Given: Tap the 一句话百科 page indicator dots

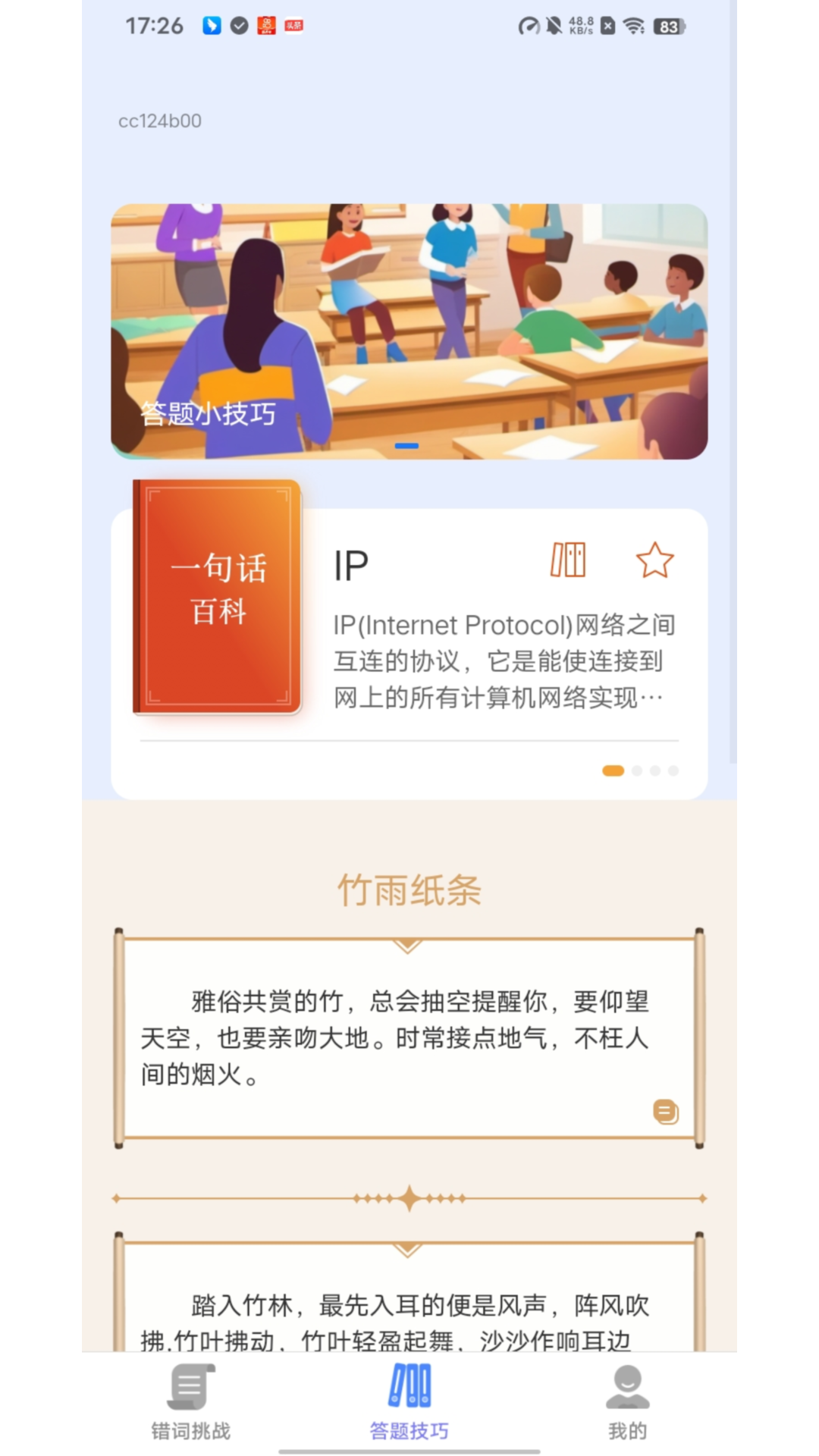Looking at the screenshot, I should pyautogui.click(x=640, y=770).
